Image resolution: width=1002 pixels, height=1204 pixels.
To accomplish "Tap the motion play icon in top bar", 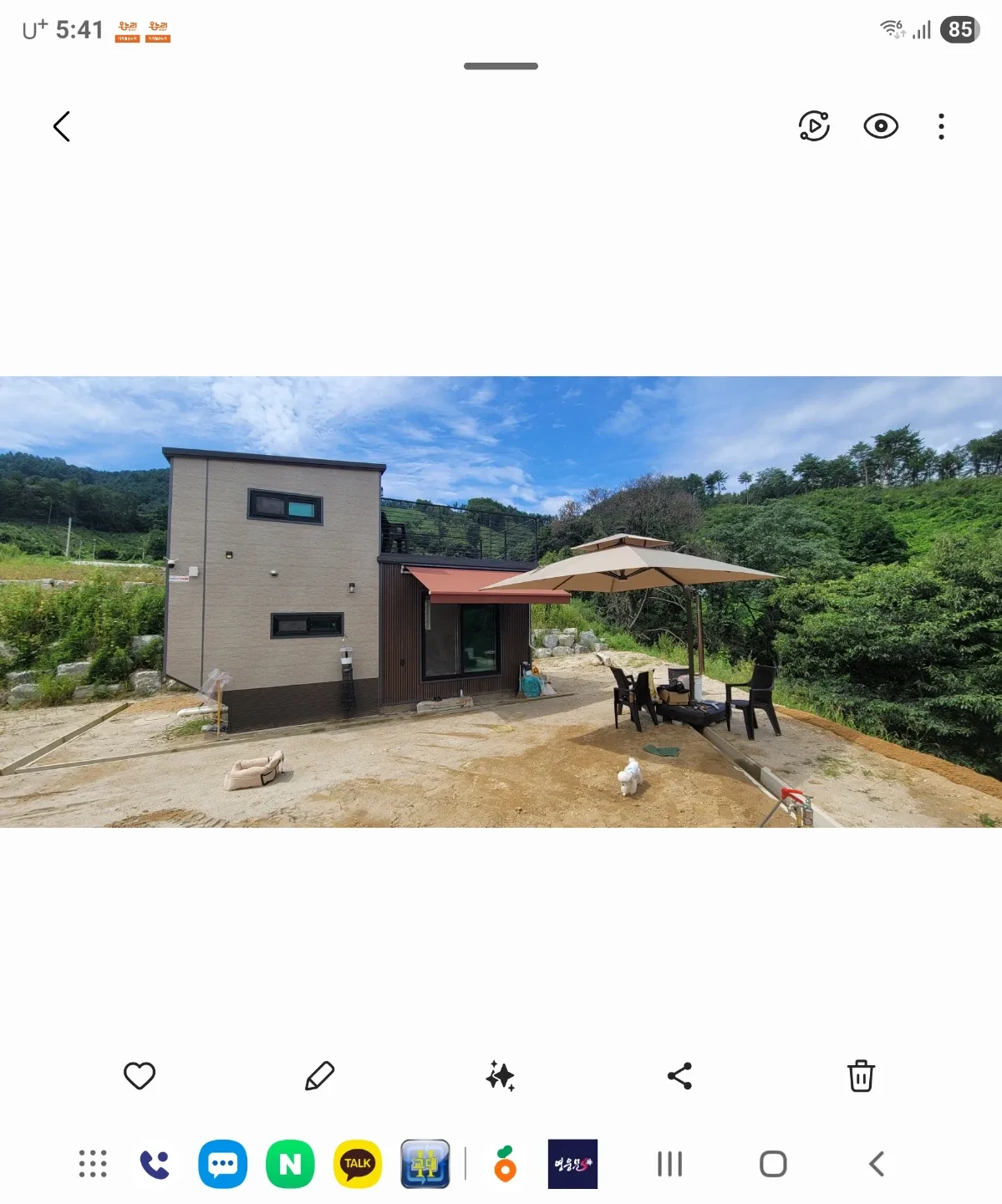I will pos(814,127).
